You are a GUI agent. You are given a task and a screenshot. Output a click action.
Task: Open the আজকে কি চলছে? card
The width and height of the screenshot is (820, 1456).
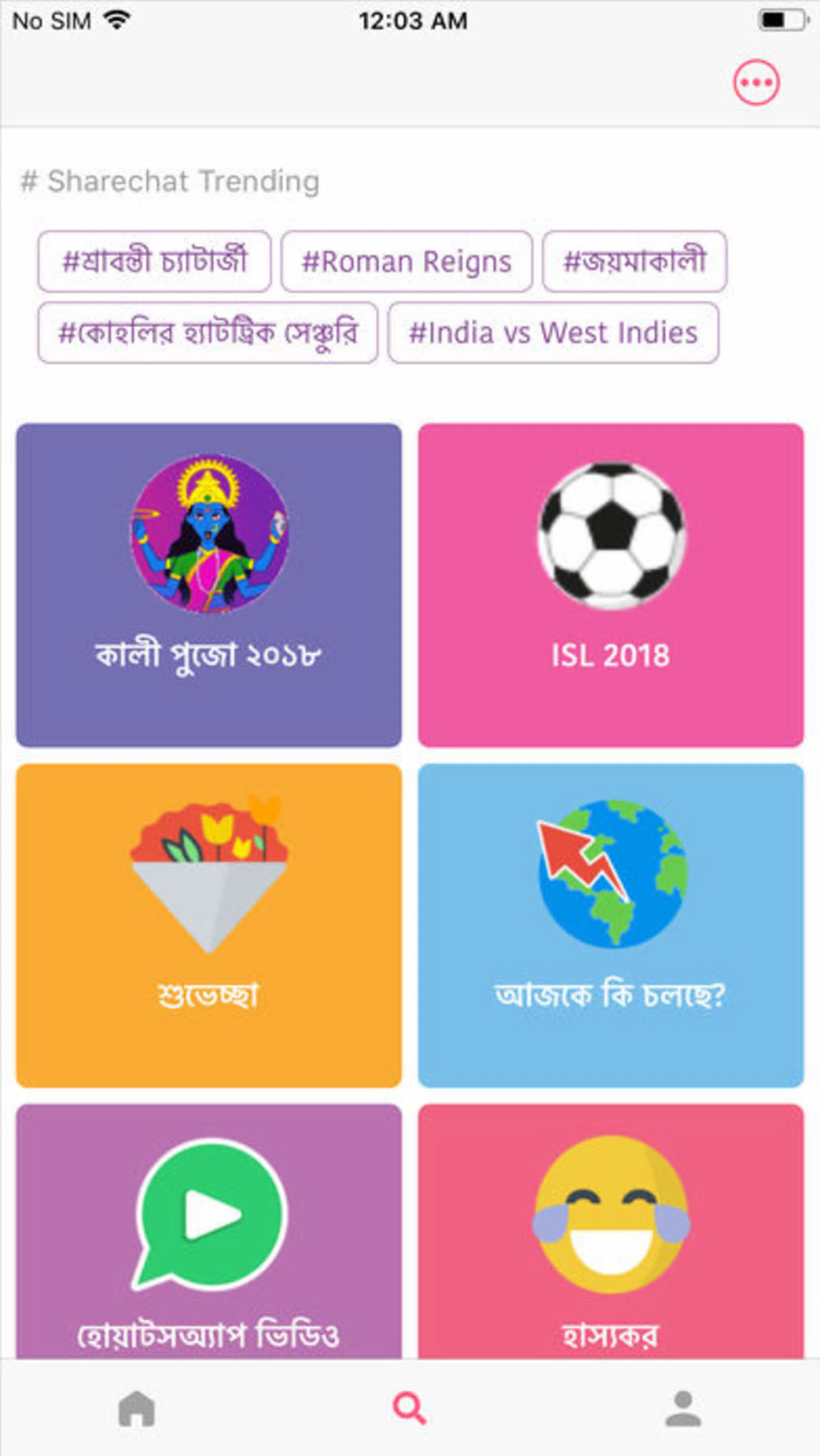[x=611, y=925]
